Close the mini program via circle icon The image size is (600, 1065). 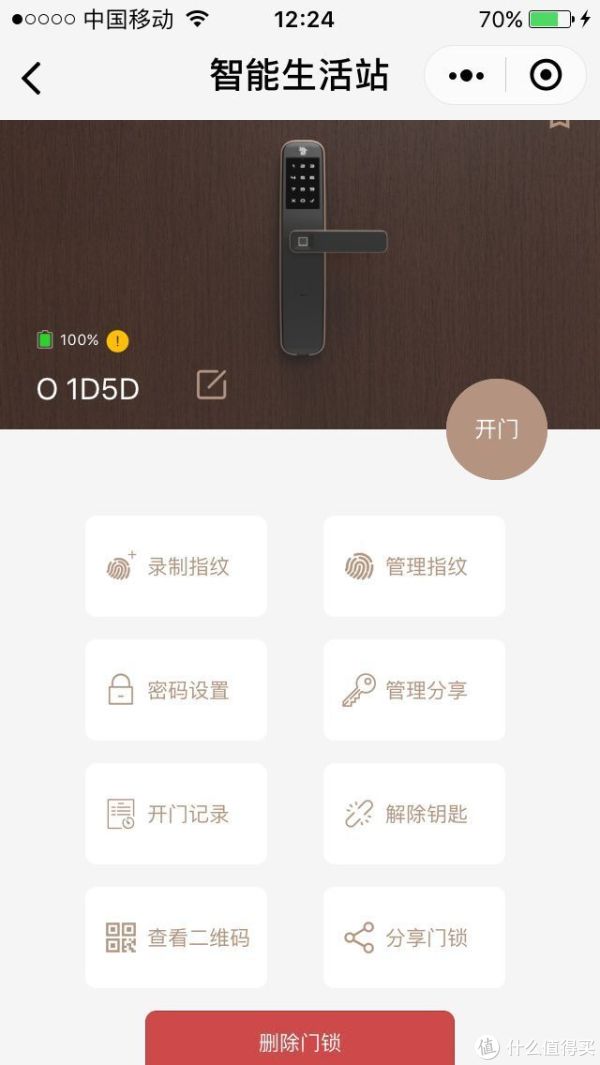(x=545, y=76)
